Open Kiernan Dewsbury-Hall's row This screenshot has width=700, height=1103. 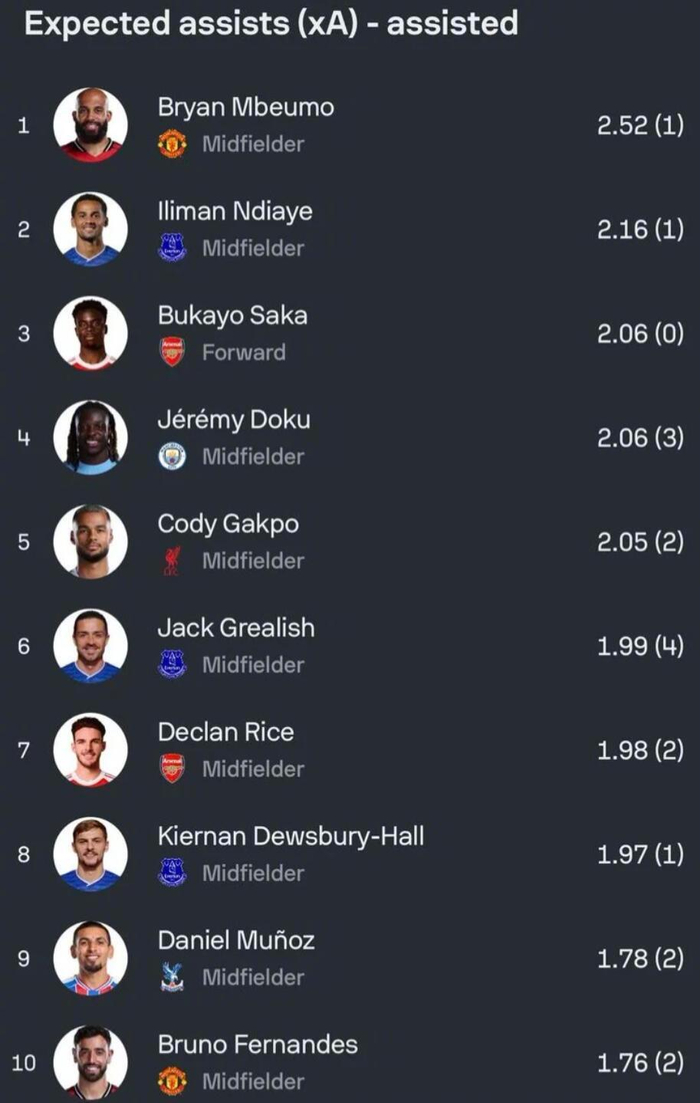pos(290,836)
